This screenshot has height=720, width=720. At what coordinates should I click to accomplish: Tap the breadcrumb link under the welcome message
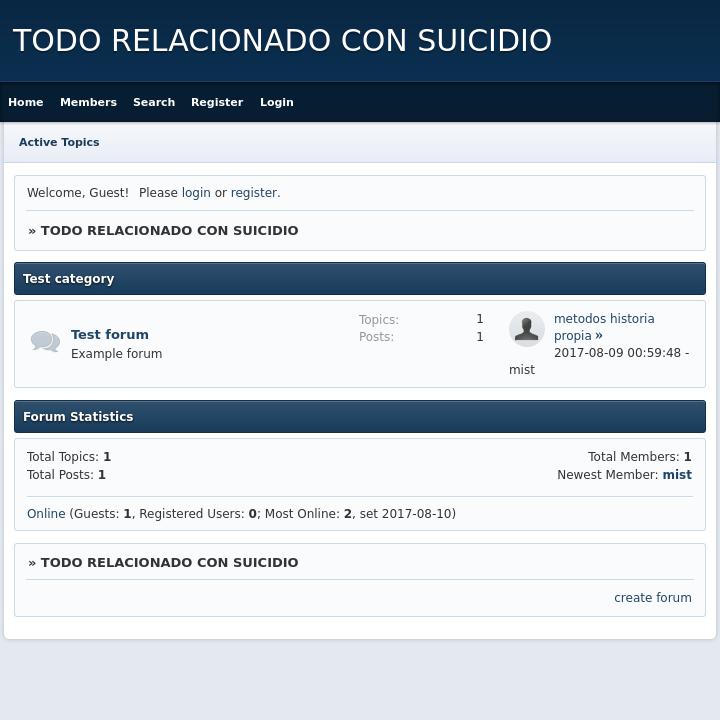click(x=169, y=230)
